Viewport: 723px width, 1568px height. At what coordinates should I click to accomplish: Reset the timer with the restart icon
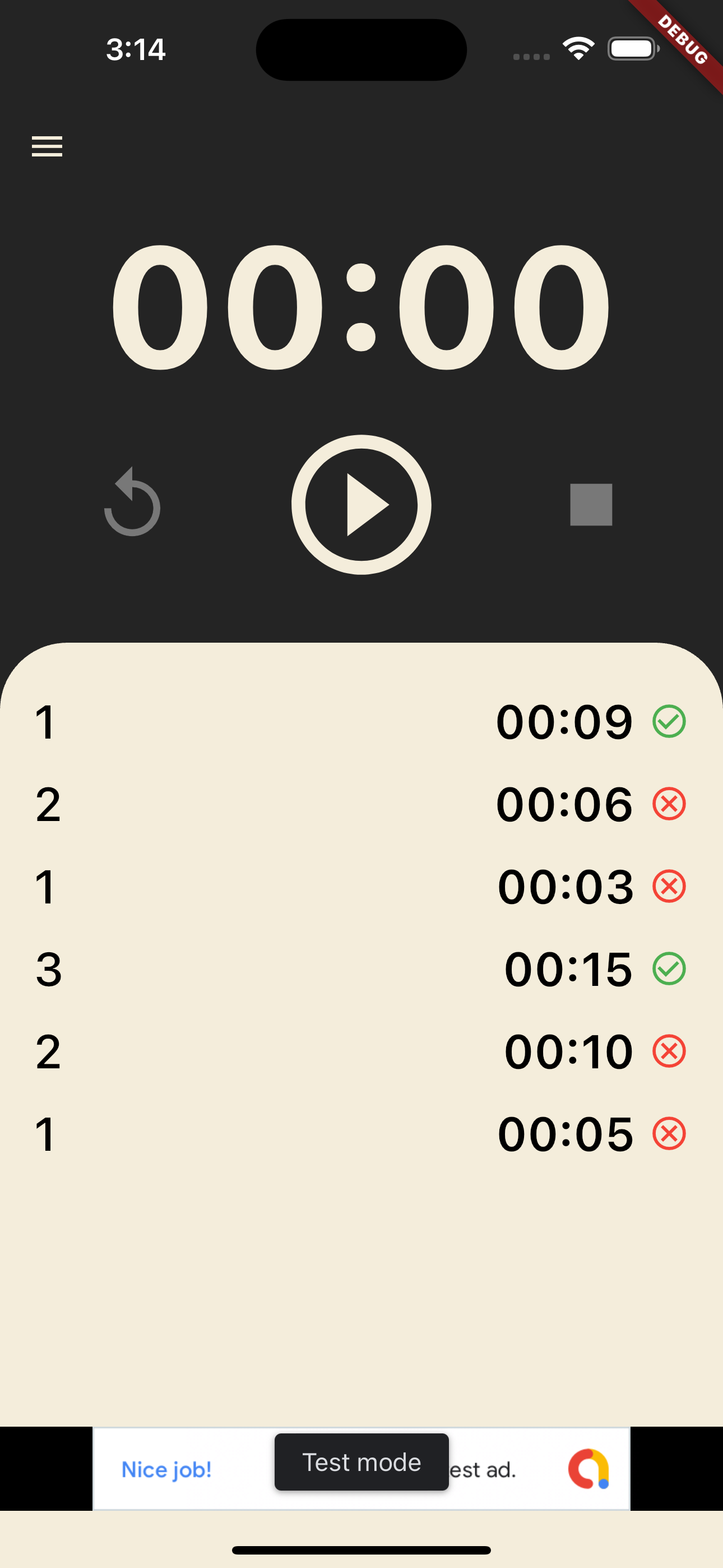click(x=132, y=504)
